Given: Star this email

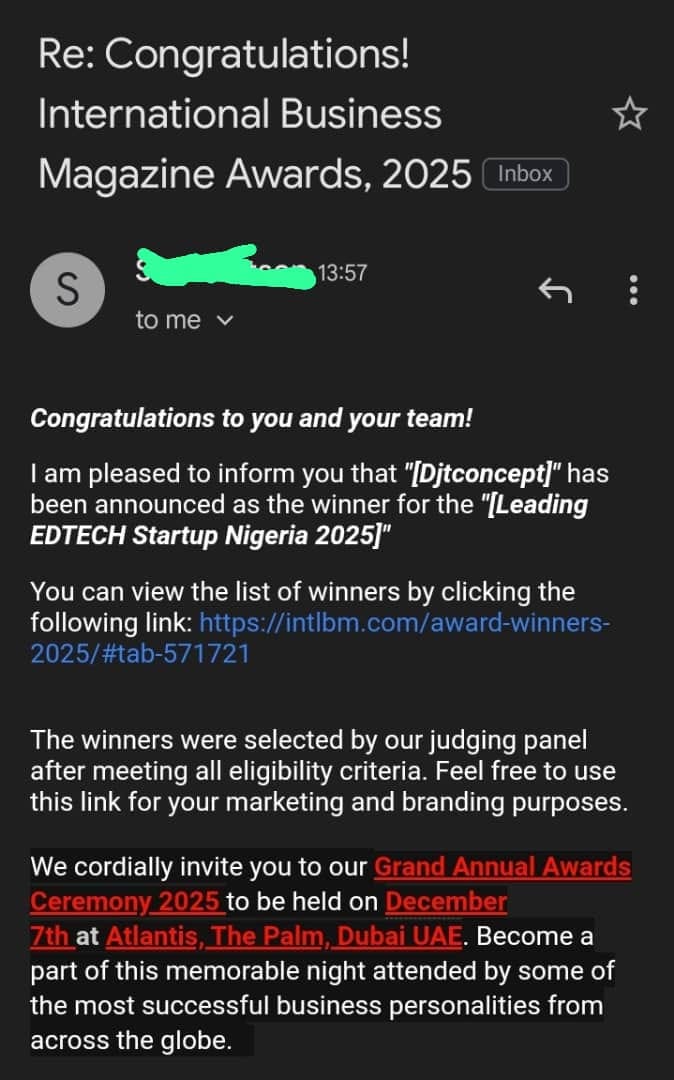Looking at the screenshot, I should (x=629, y=114).
